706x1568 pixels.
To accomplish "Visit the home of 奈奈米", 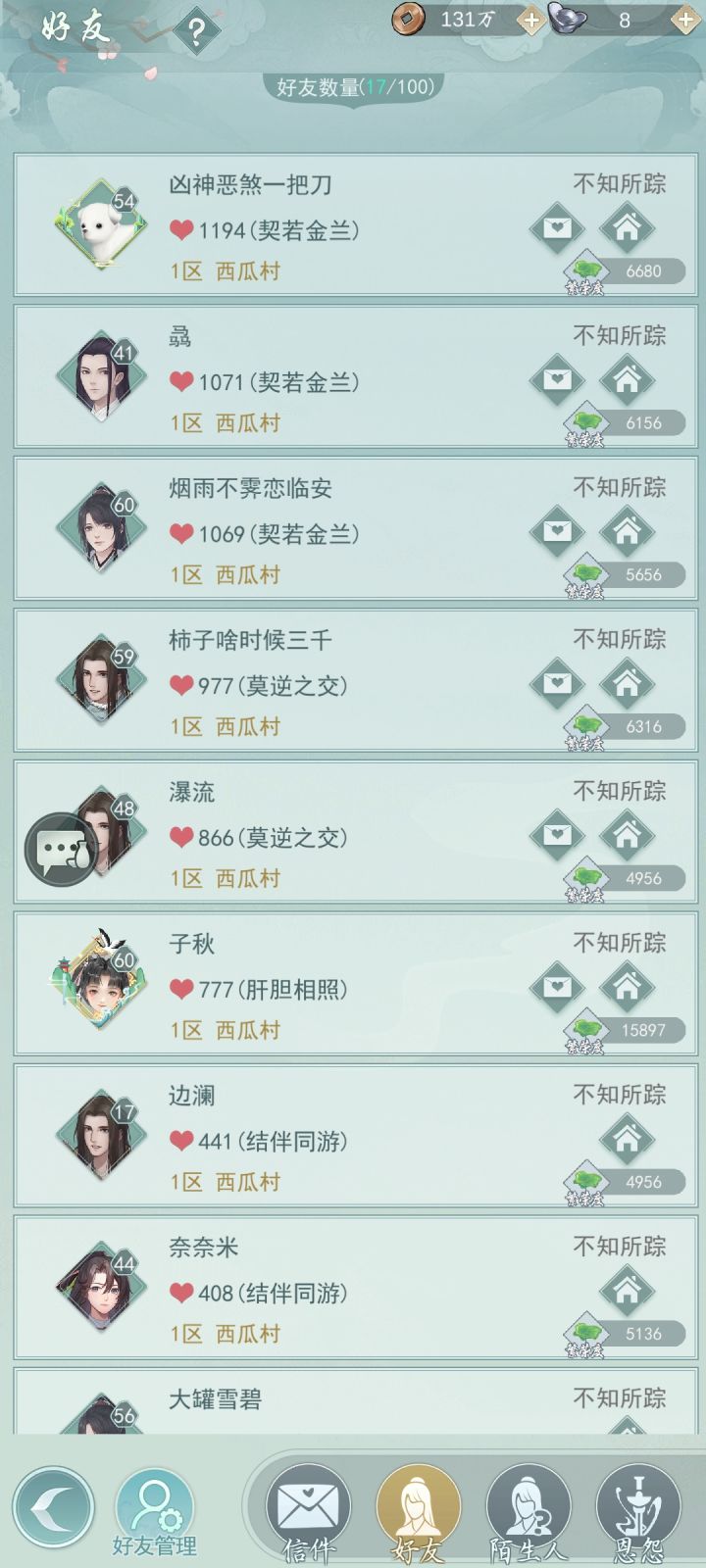I will click(627, 1292).
